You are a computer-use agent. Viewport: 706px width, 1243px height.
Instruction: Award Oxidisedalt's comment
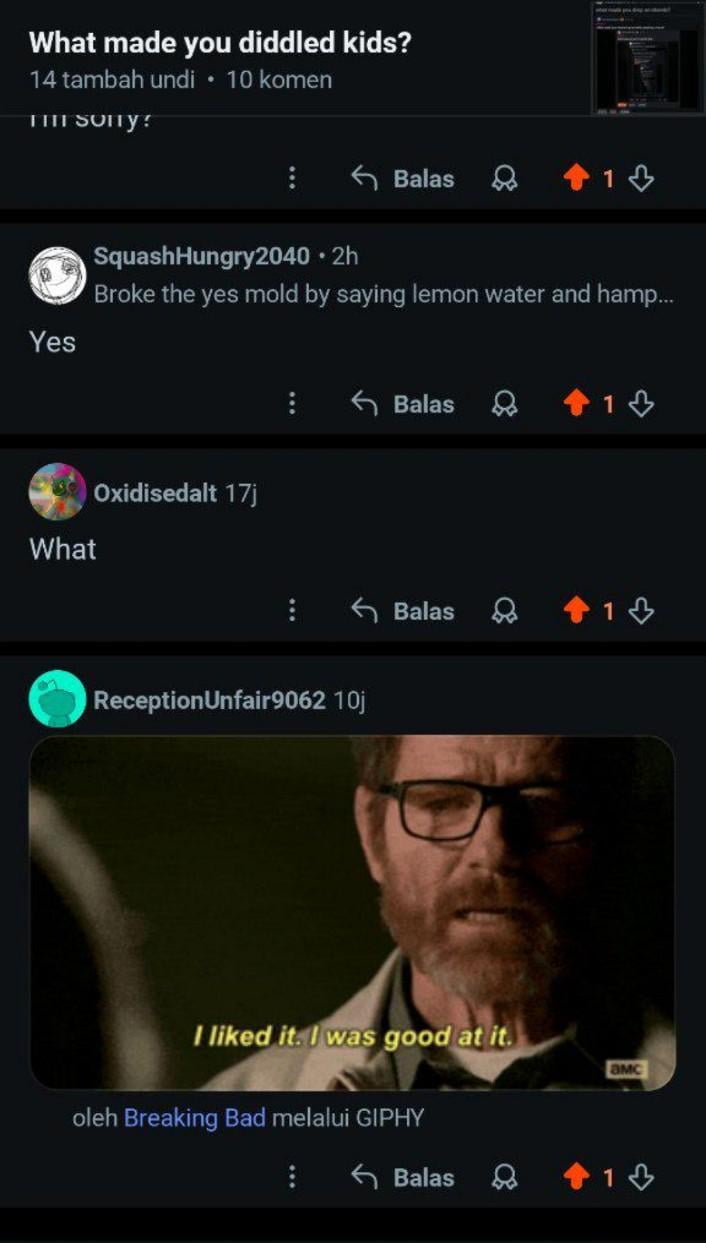pos(505,611)
